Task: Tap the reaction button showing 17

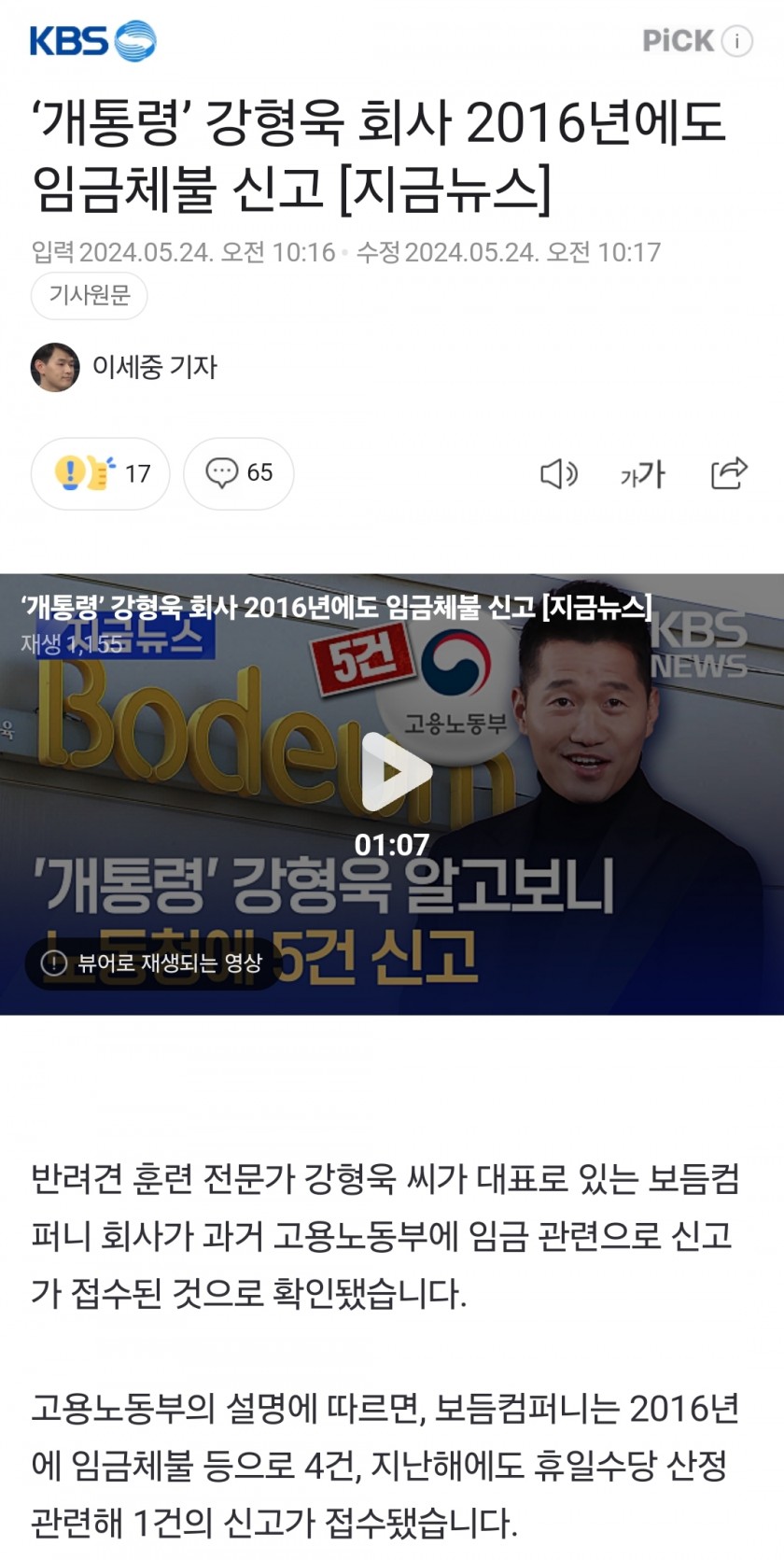Action: [101, 473]
